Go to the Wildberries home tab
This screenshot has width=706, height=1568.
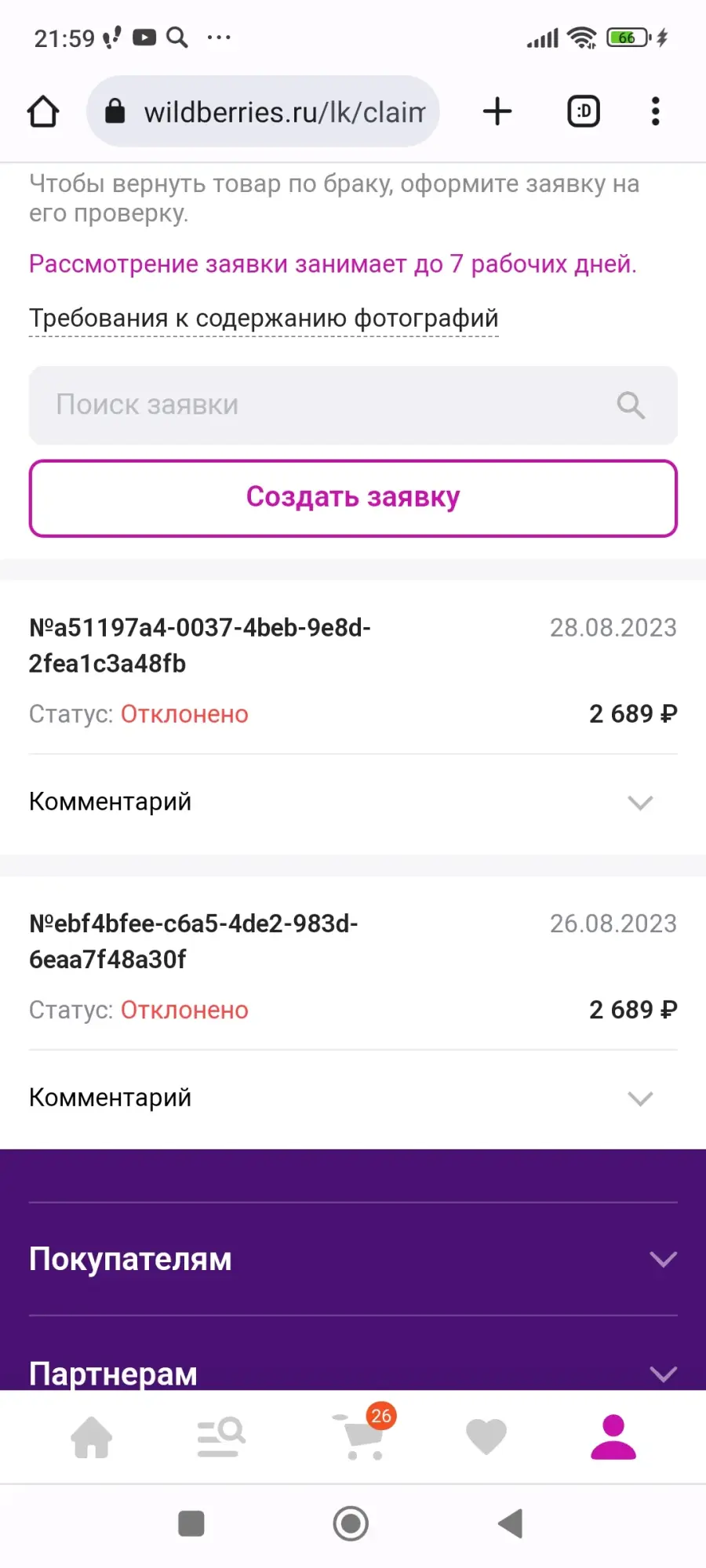[92, 1437]
